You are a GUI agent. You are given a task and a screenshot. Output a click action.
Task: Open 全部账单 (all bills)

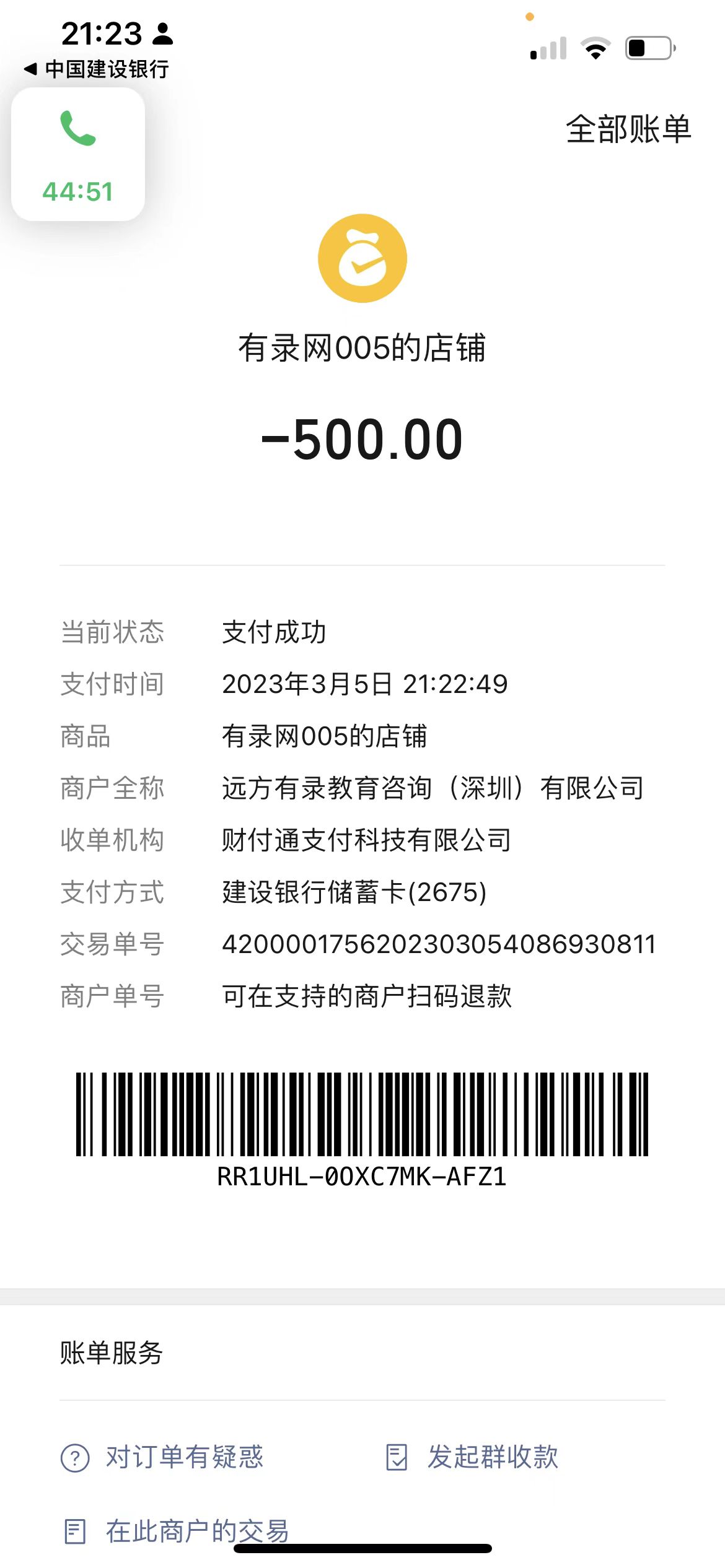click(628, 129)
